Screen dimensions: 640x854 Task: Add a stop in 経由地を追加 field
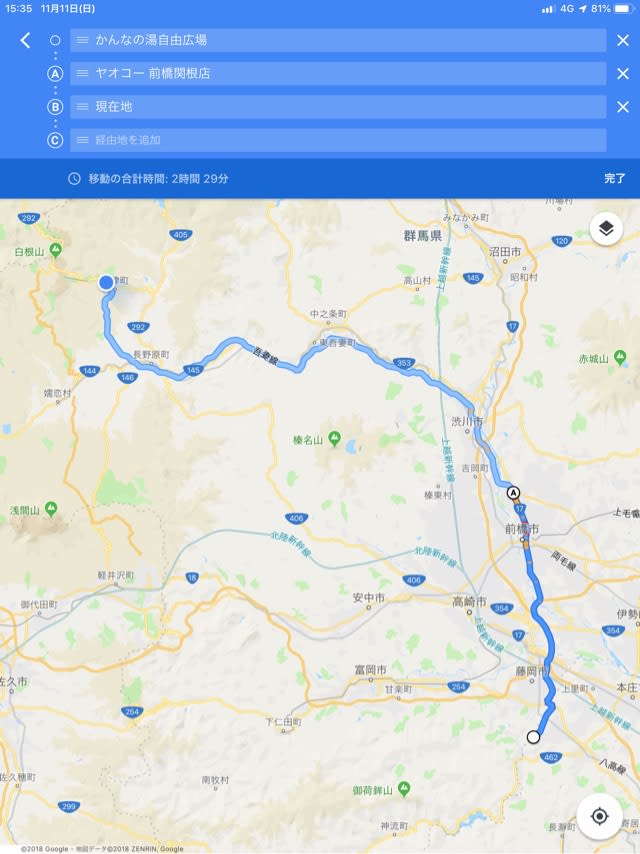[340, 140]
